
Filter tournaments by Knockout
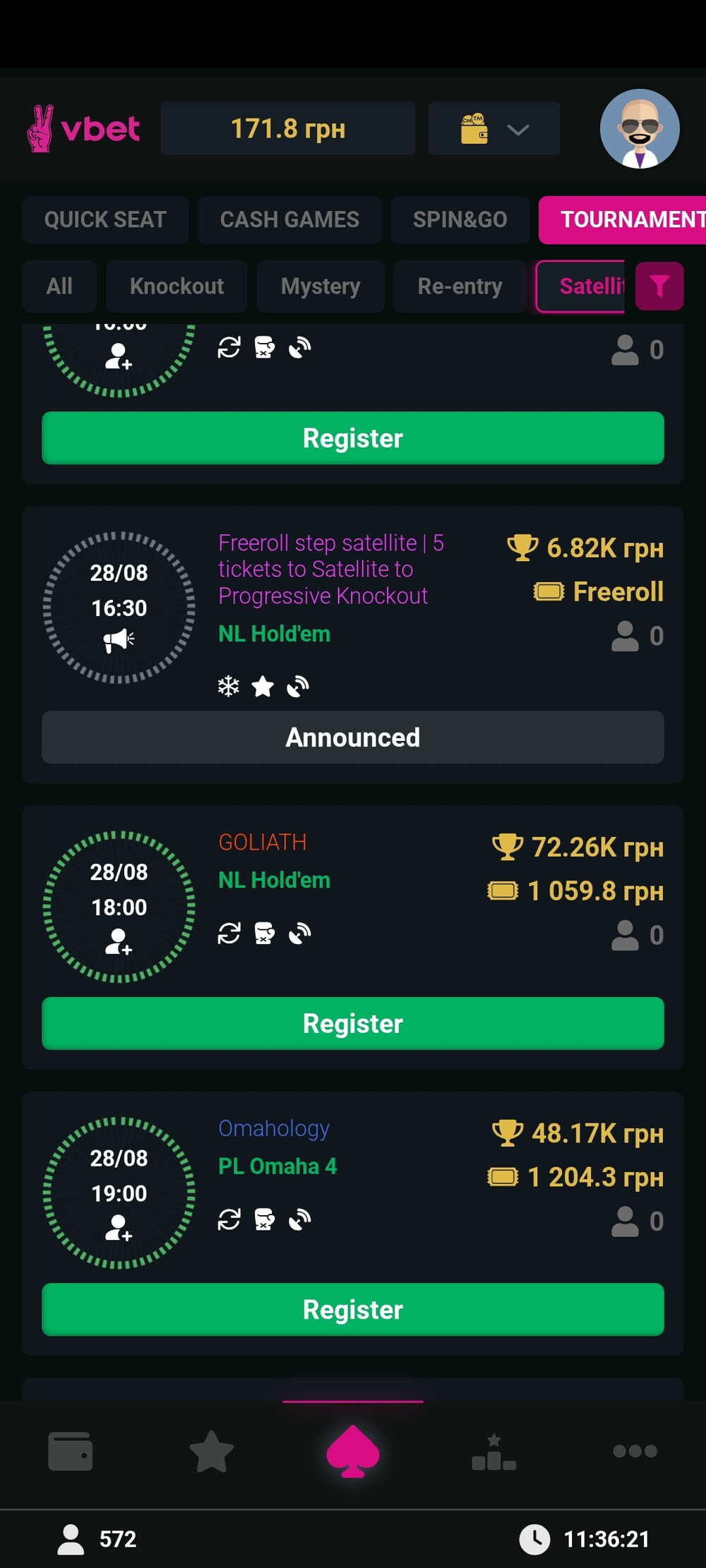click(x=176, y=287)
